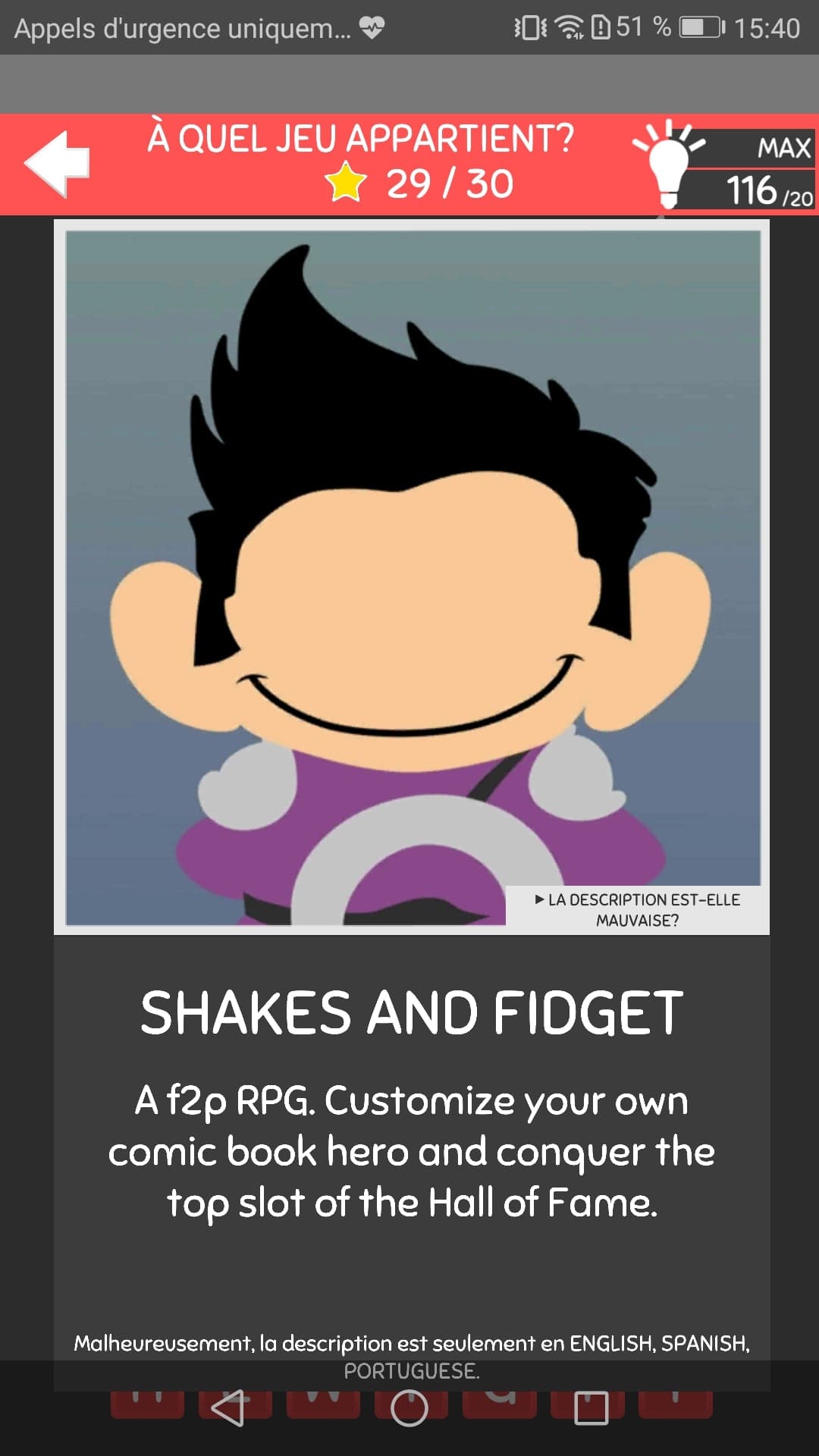Tap the system home button

(x=409, y=1408)
